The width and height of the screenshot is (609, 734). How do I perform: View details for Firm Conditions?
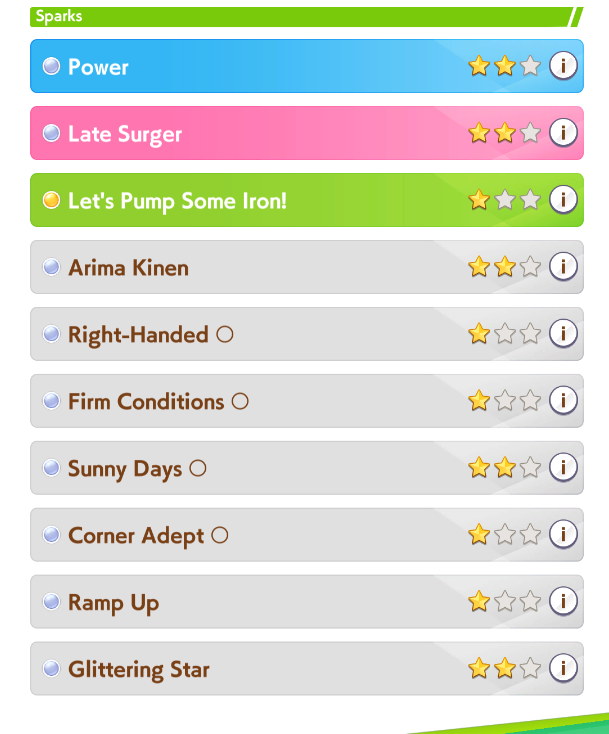tap(563, 401)
